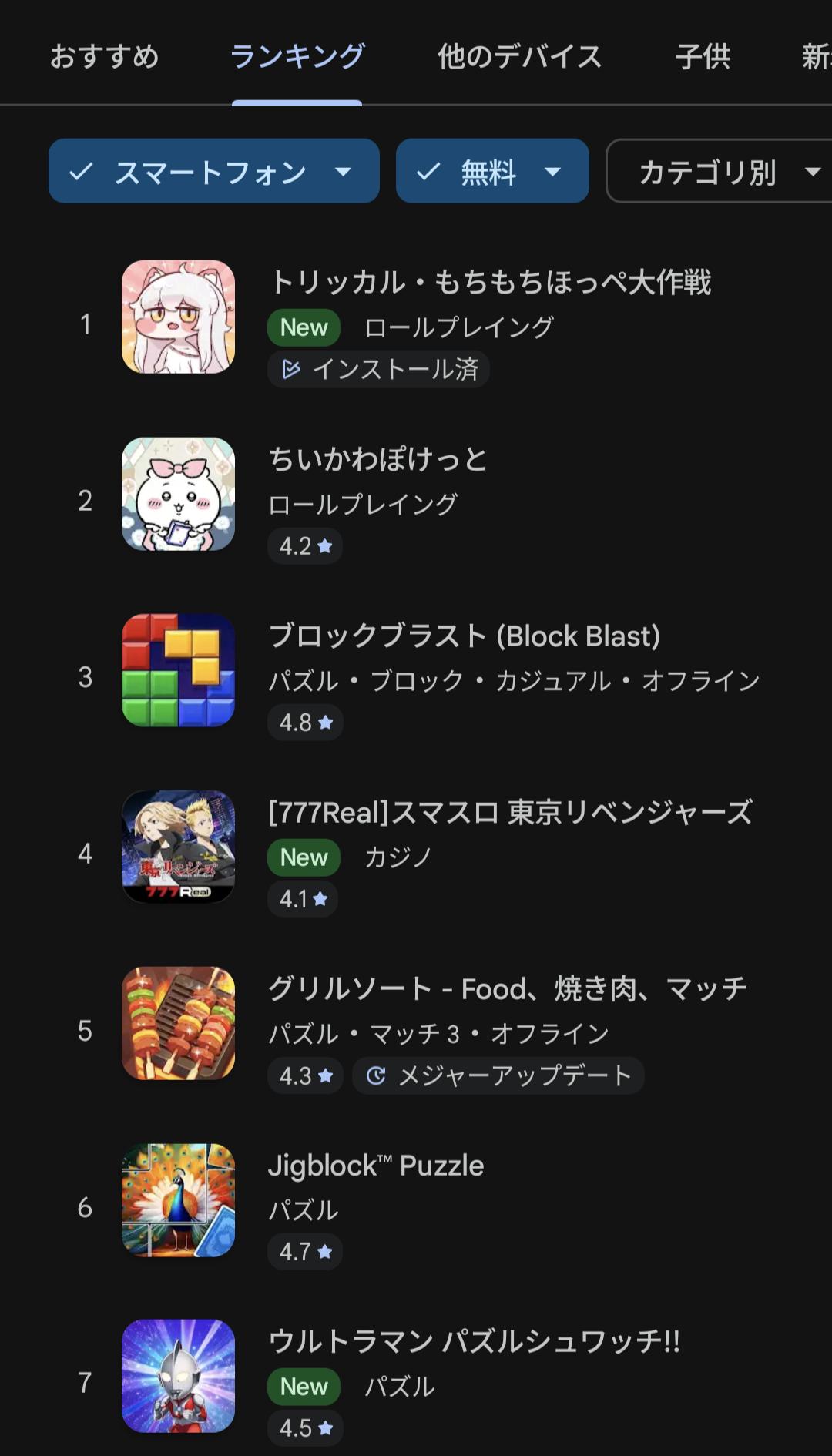Expand the スマートフォン device filter
The image size is (832, 1456).
(213, 171)
